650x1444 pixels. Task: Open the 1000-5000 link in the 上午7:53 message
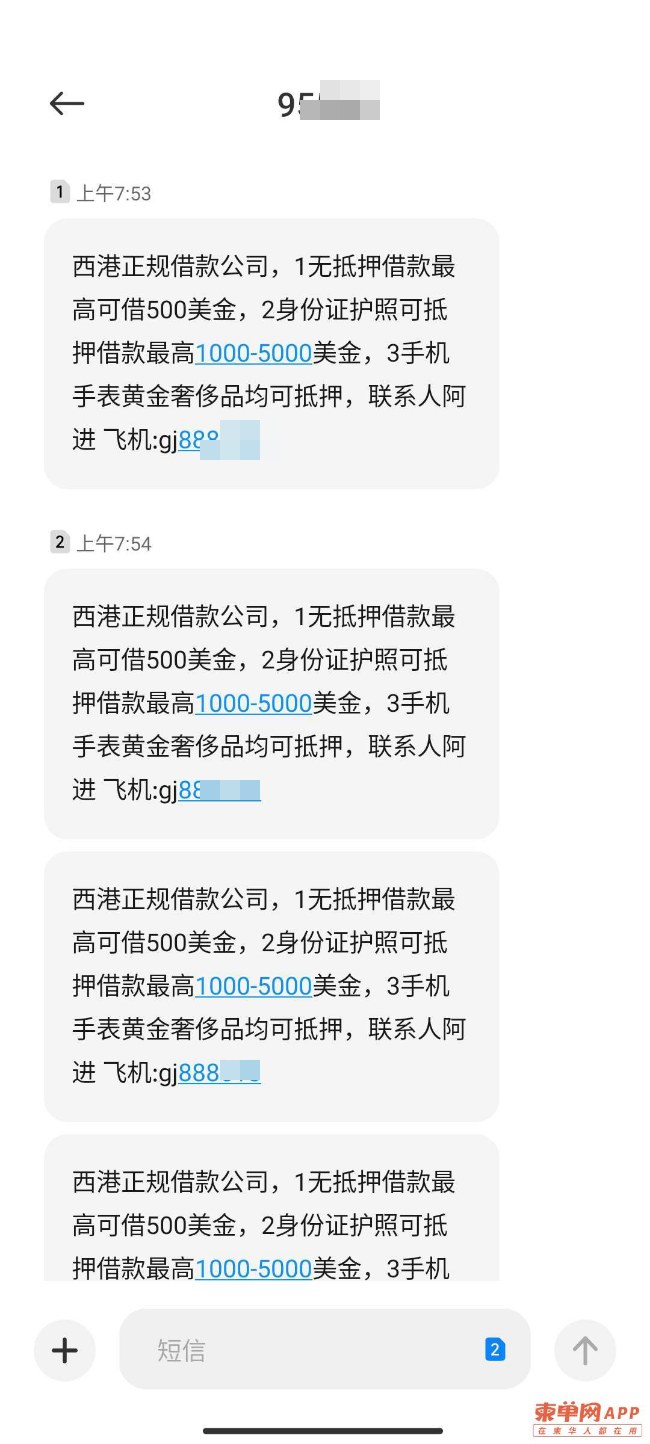[x=253, y=353]
